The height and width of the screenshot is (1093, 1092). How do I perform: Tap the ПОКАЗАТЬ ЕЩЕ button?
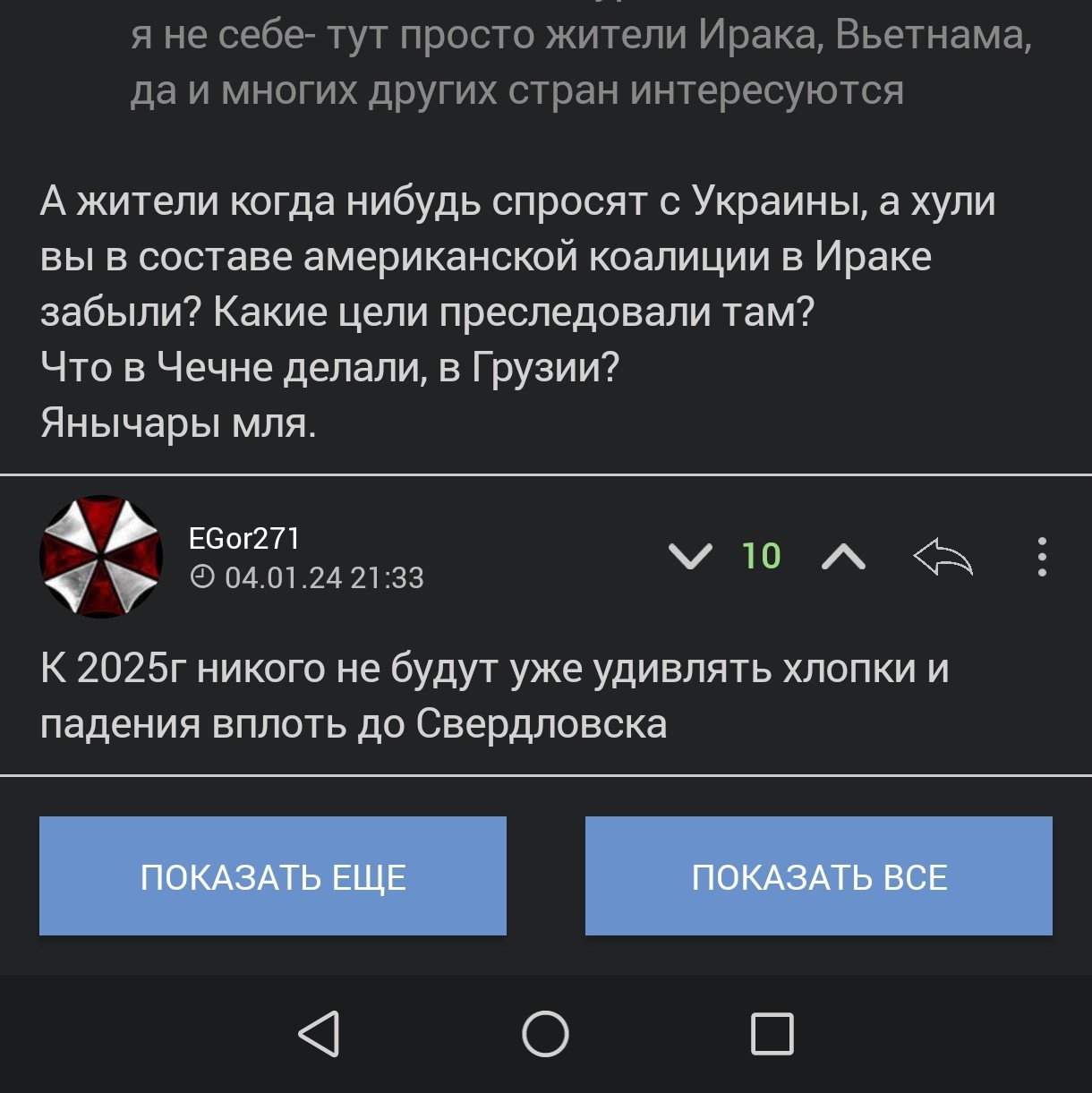tap(273, 876)
